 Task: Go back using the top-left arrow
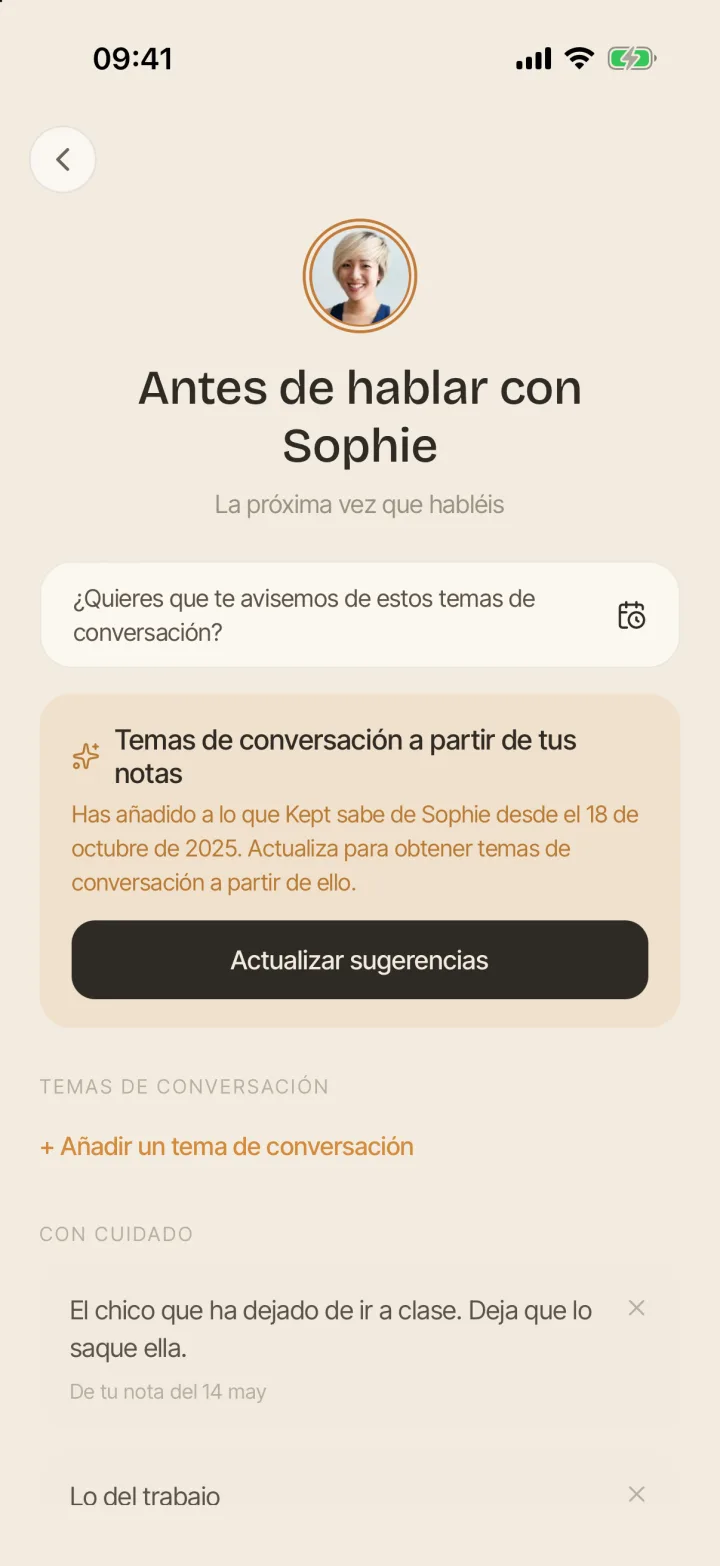[63, 159]
